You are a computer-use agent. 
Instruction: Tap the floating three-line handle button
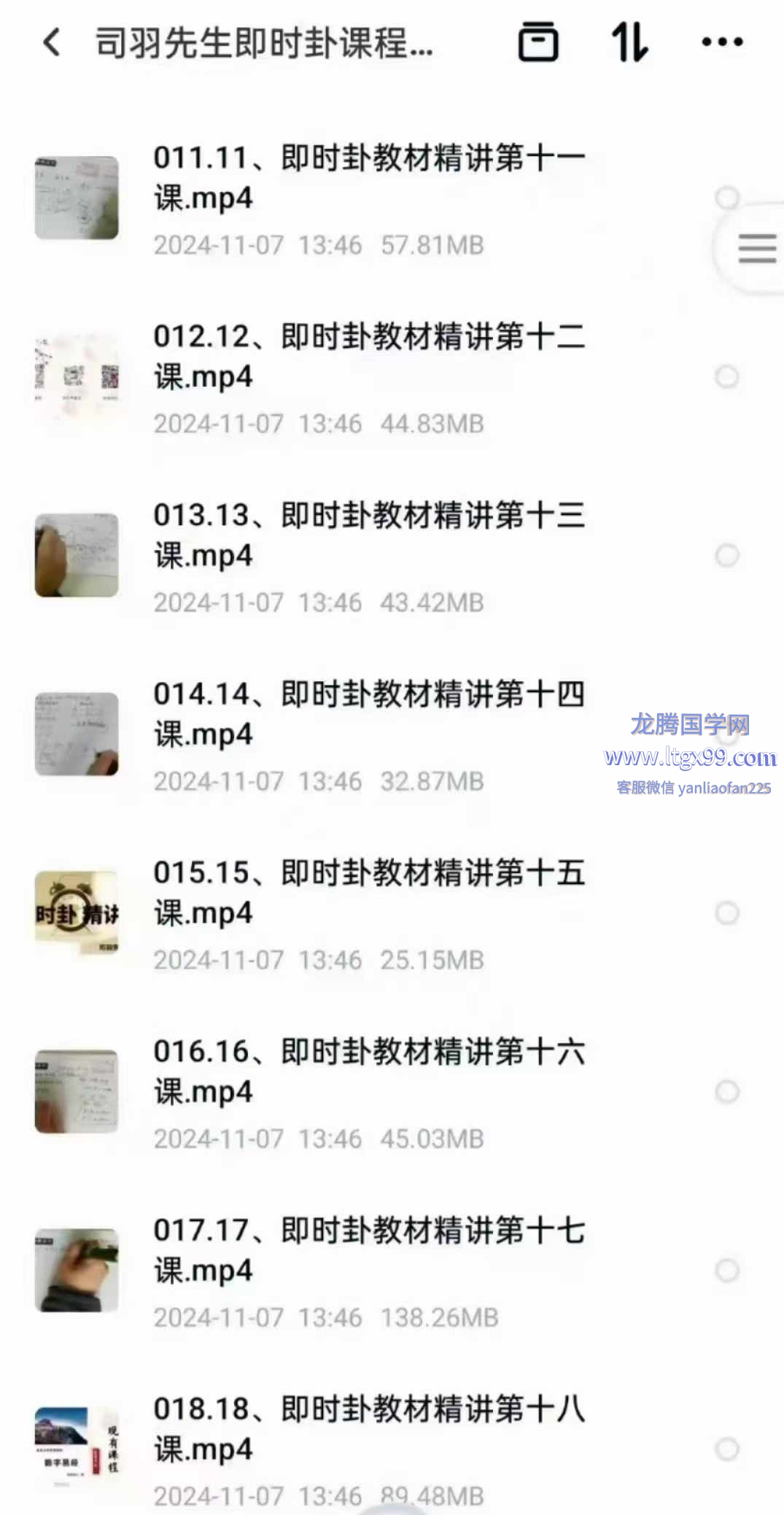[x=756, y=249]
